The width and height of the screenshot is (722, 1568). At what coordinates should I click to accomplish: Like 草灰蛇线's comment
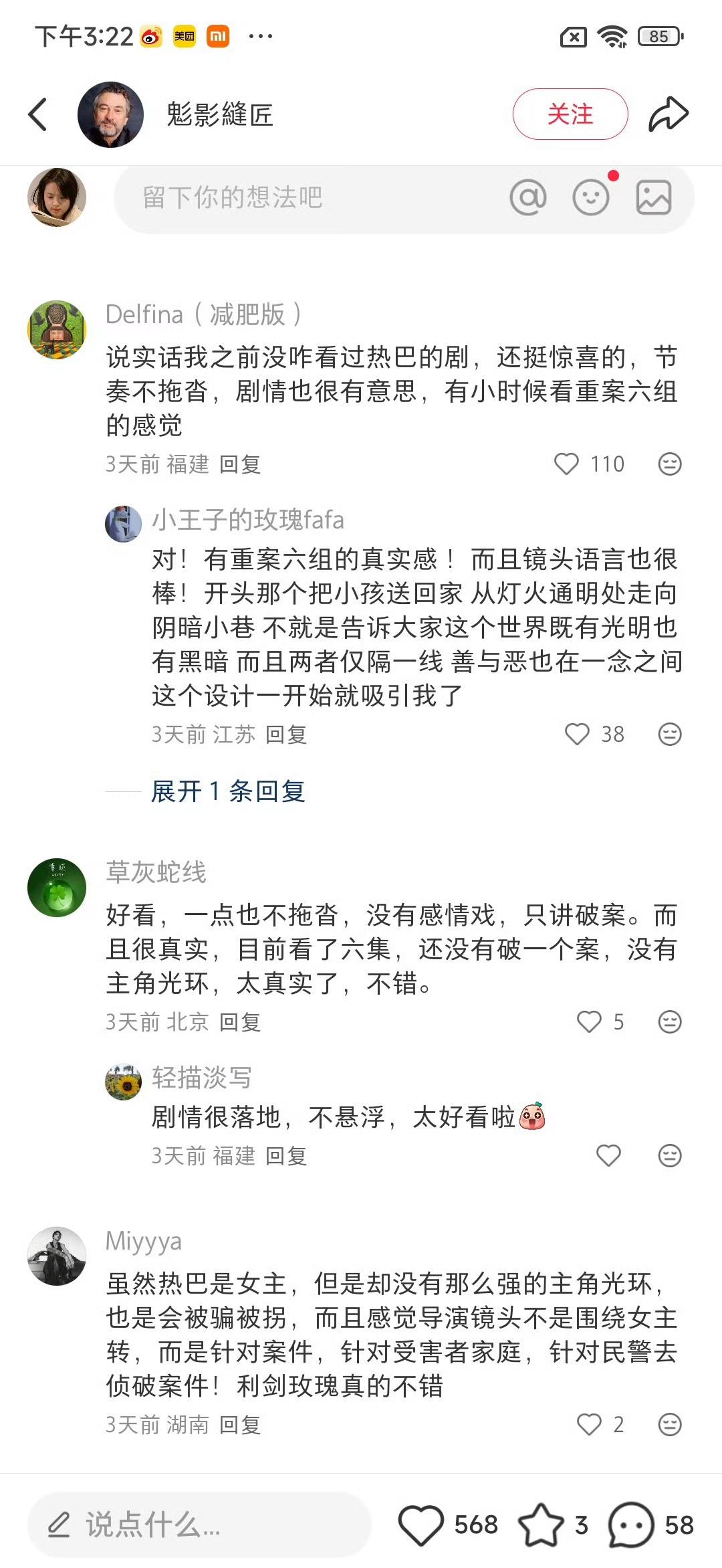(x=589, y=1022)
